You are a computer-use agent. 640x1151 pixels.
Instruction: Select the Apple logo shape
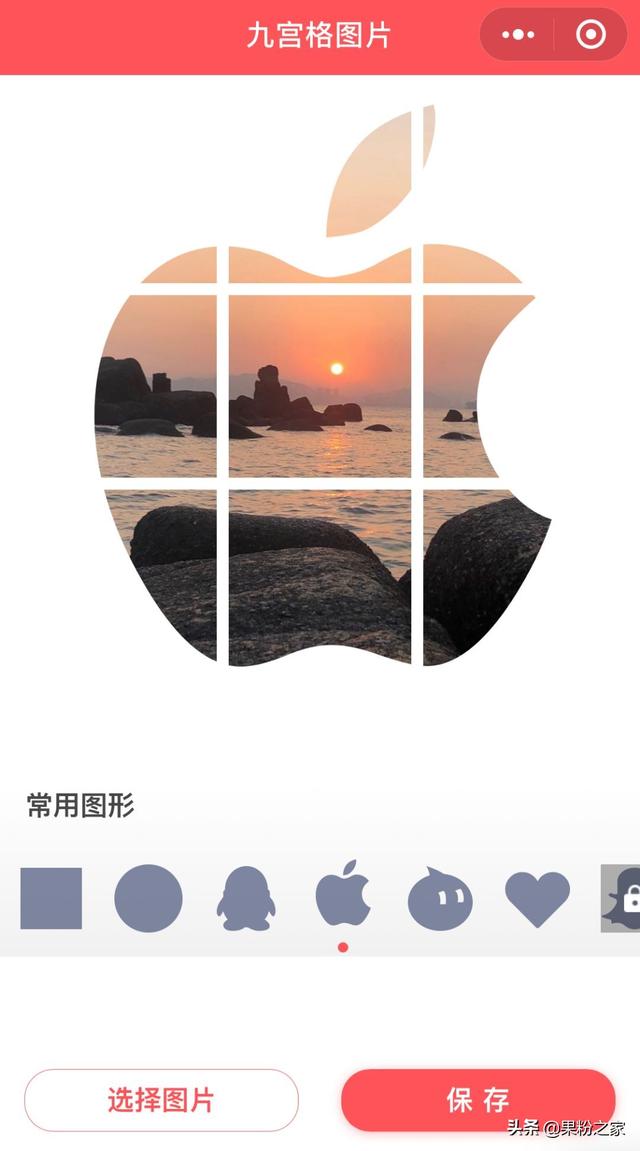(343, 893)
